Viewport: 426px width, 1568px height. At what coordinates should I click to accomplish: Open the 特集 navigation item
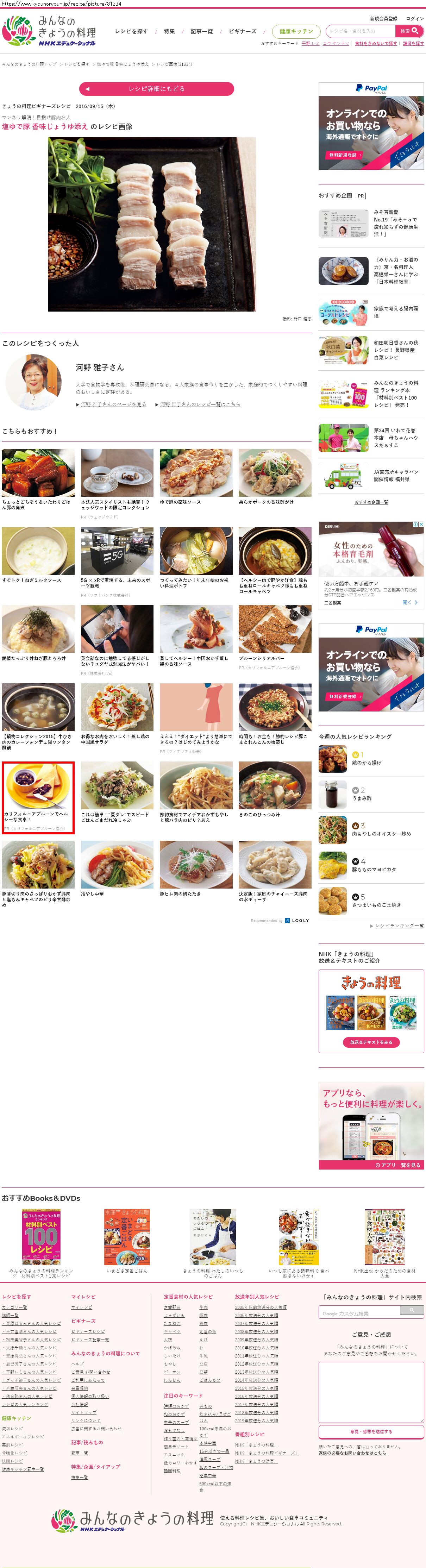(x=169, y=32)
